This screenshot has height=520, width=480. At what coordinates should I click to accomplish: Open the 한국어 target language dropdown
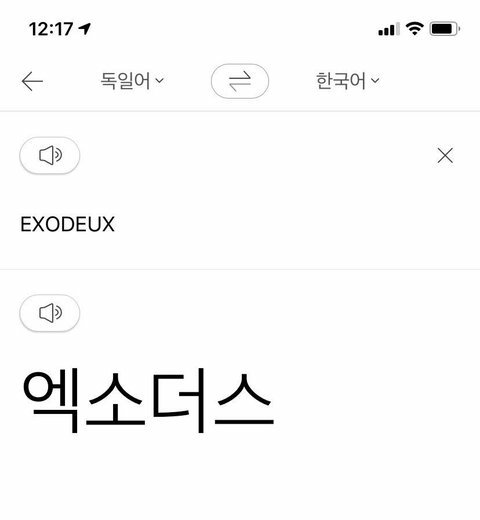click(x=348, y=81)
